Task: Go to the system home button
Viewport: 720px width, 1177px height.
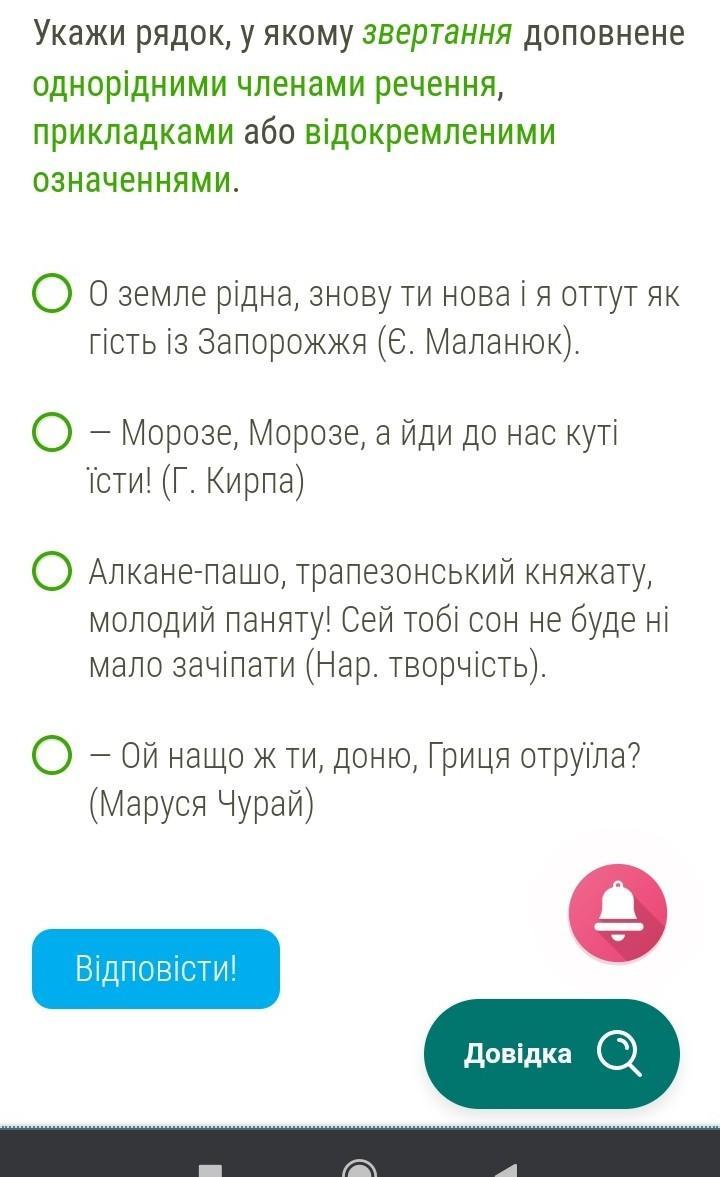Action: pos(360,1168)
